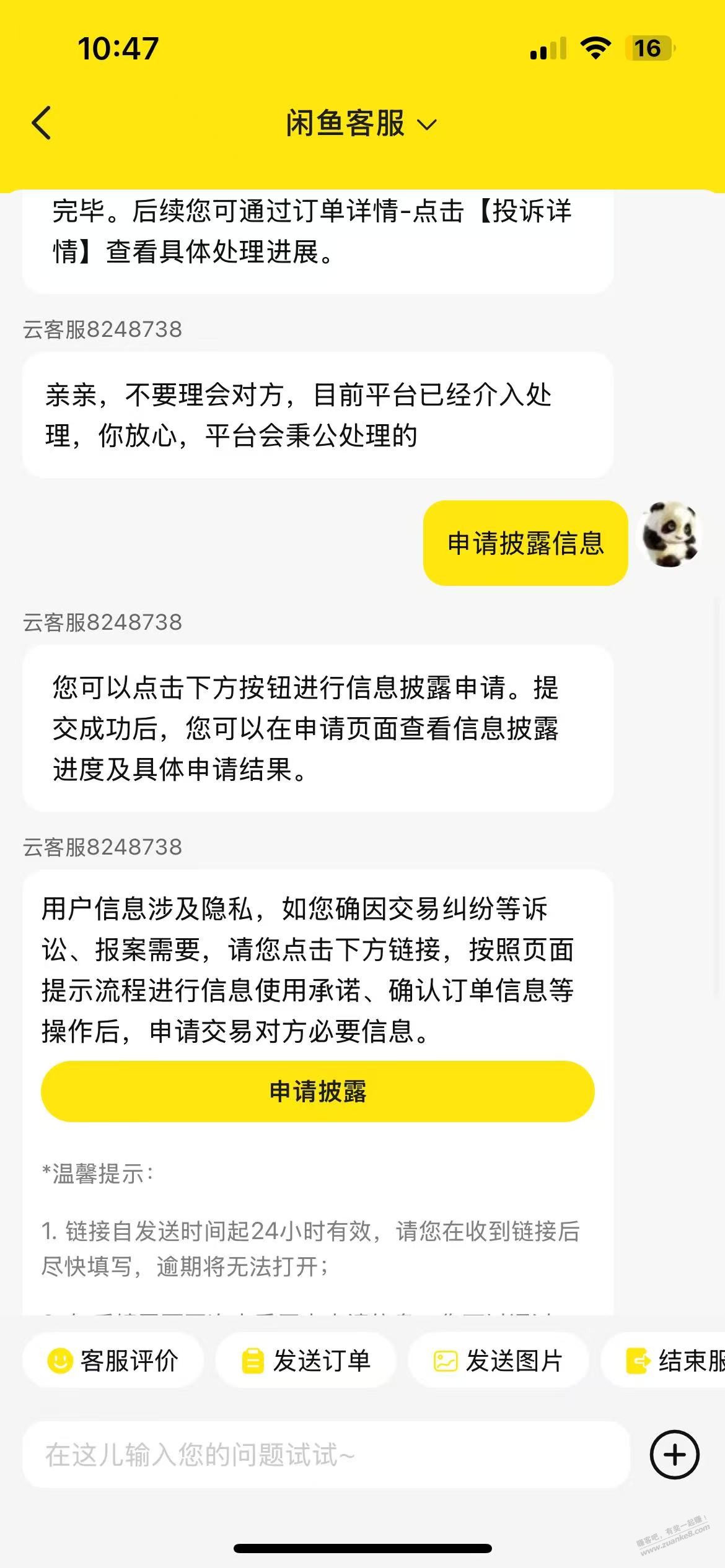Open 客服评价 to rate service
725x1568 pixels.
(x=113, y=1361)
